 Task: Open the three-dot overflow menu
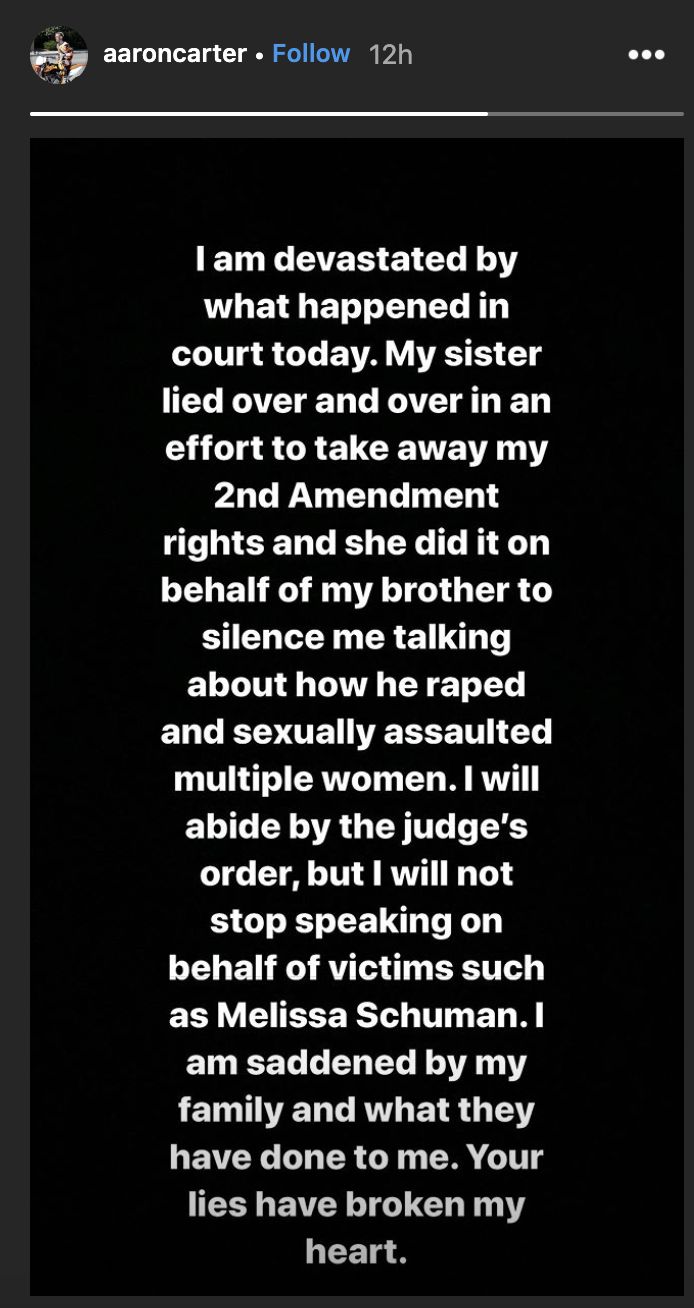646,55
